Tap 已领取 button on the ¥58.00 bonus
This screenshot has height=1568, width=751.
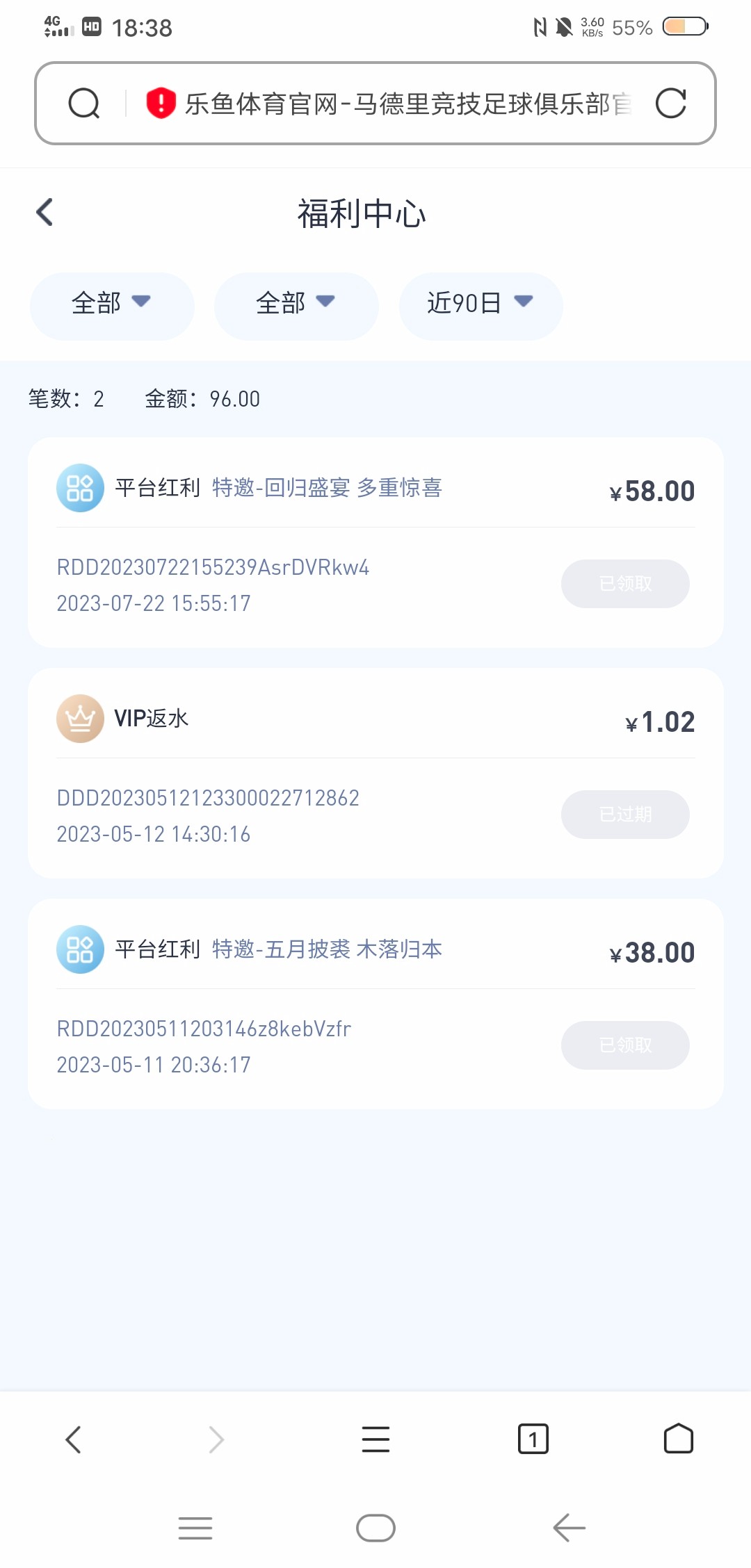[x=625, y=584]
